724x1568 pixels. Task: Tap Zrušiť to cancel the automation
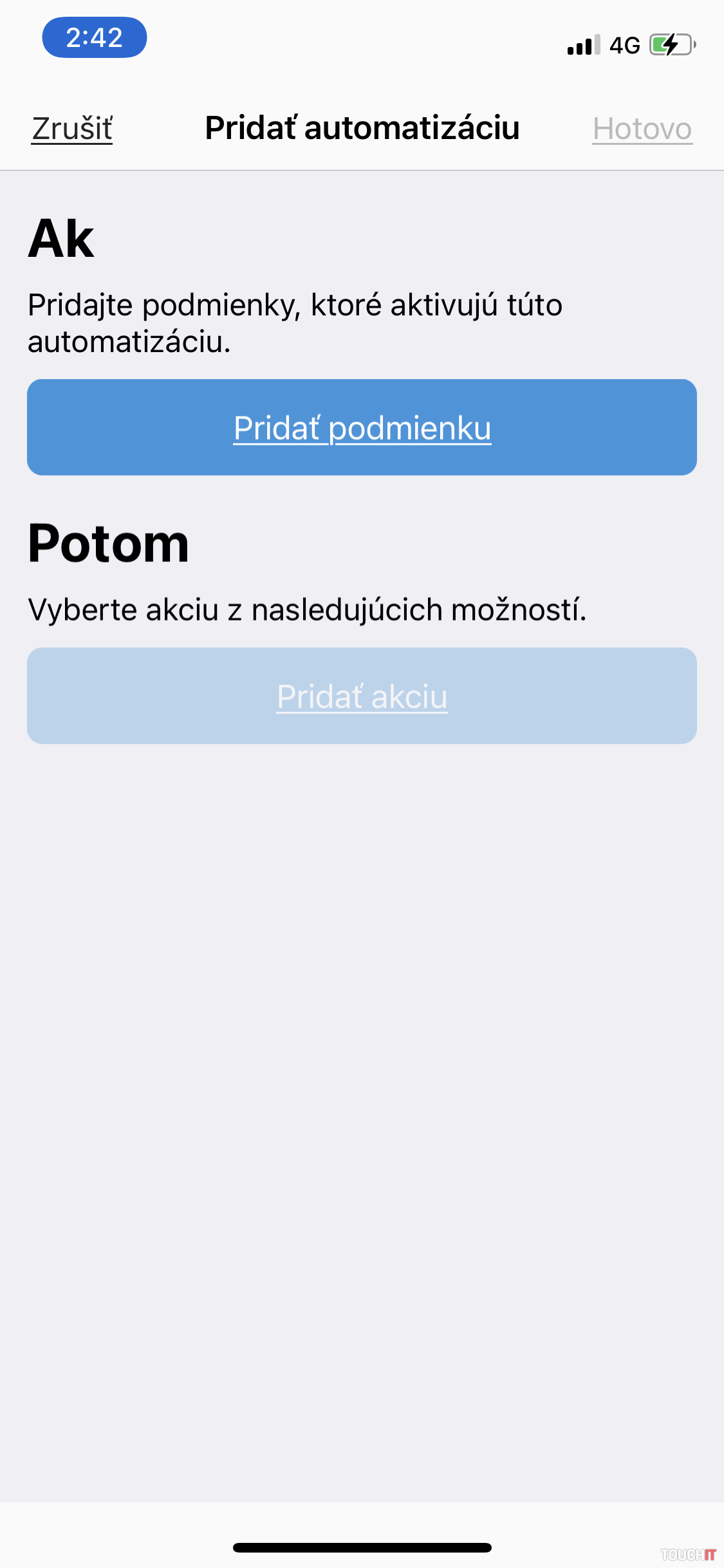click(72, 129)
